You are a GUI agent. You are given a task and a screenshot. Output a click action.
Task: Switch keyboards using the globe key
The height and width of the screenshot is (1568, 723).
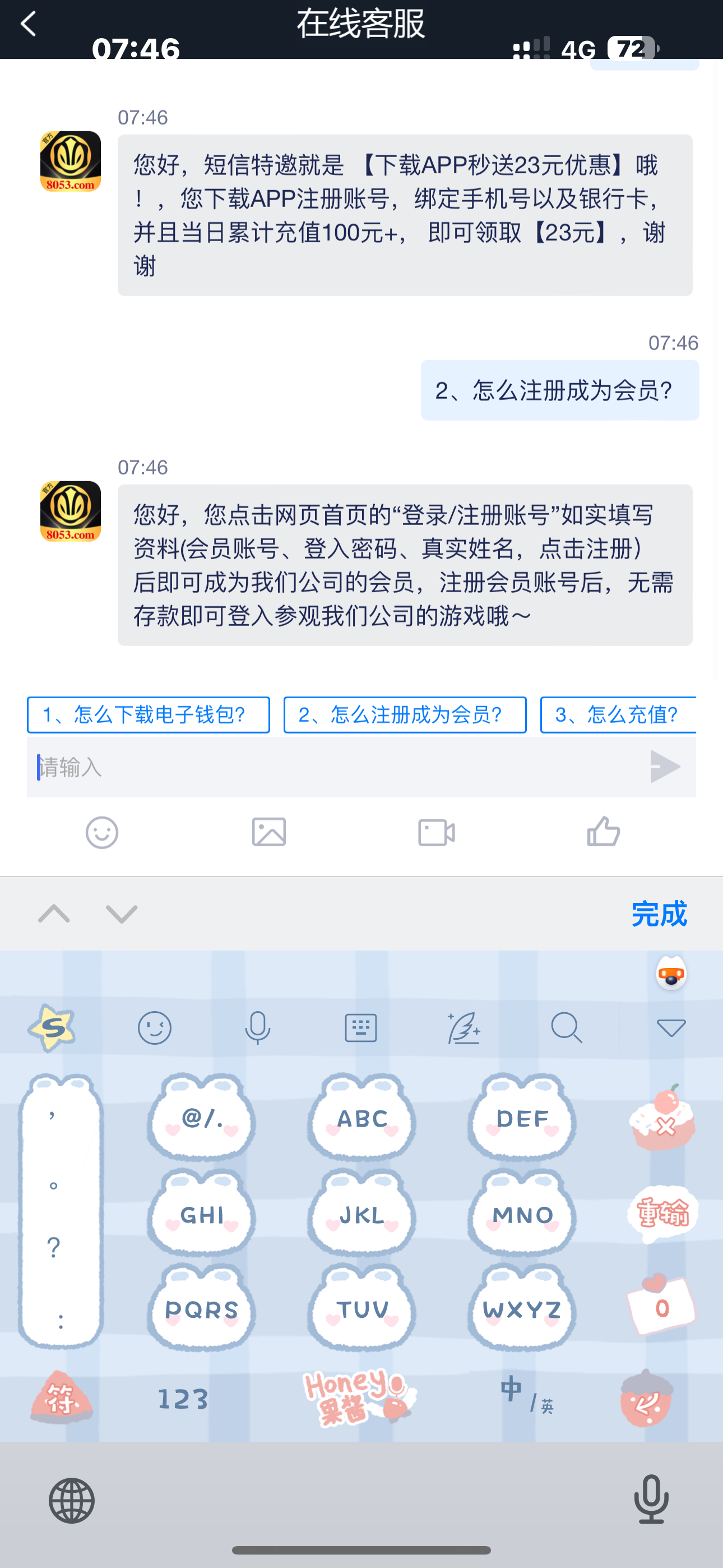coord(72,1501)
